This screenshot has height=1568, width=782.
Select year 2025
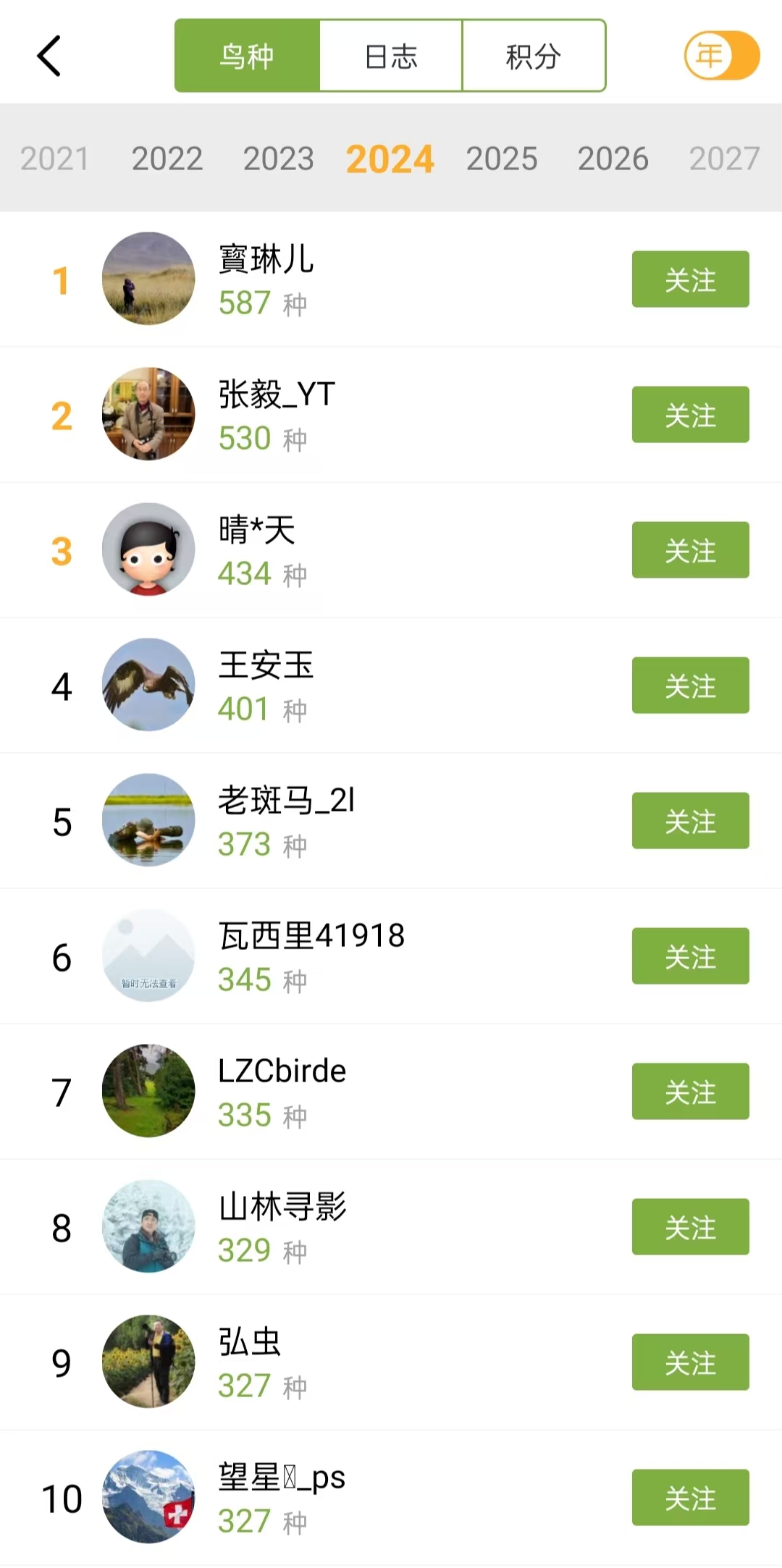(502, 159)
